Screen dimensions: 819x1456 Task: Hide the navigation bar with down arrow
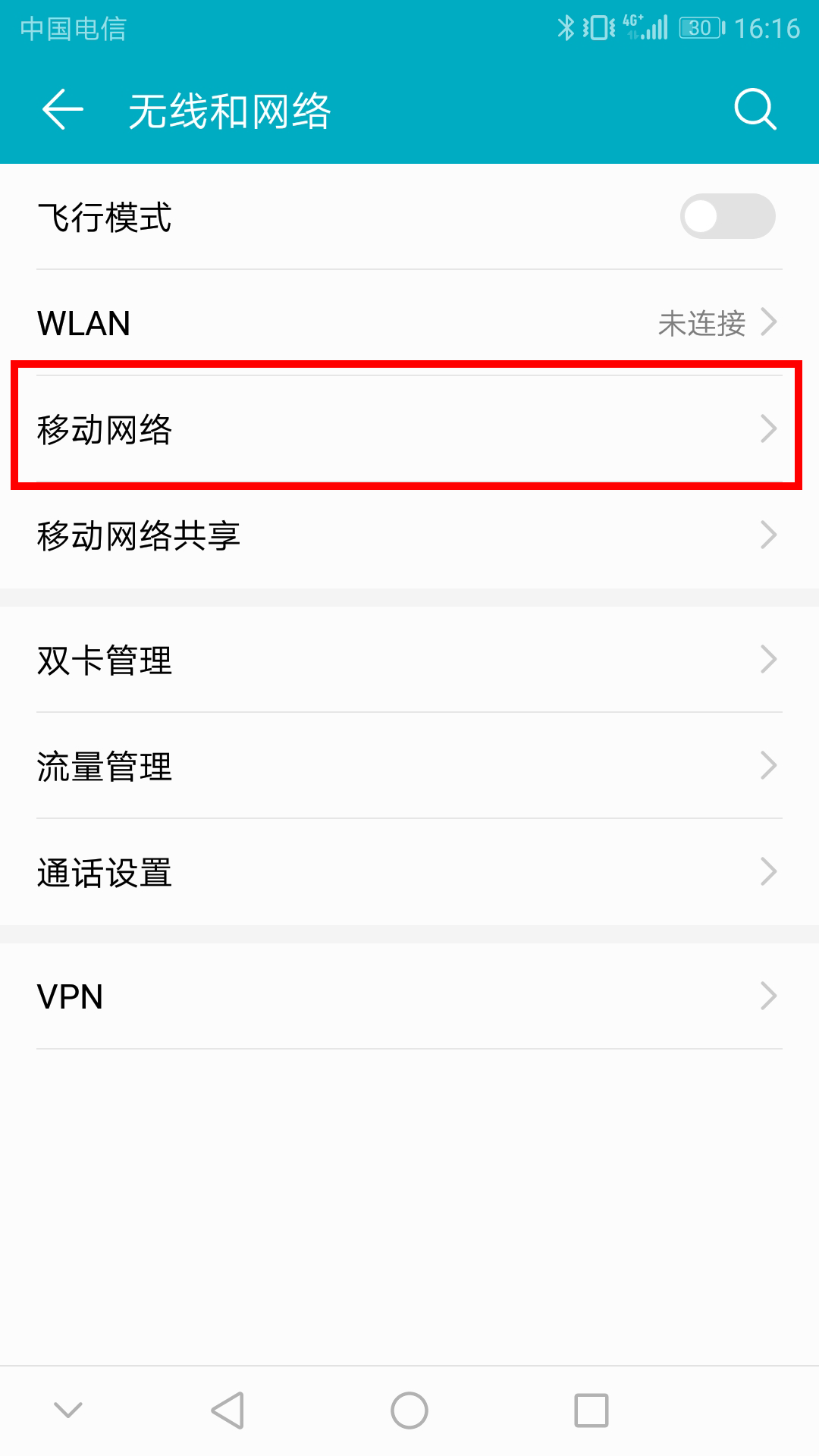coord(68,1410)
